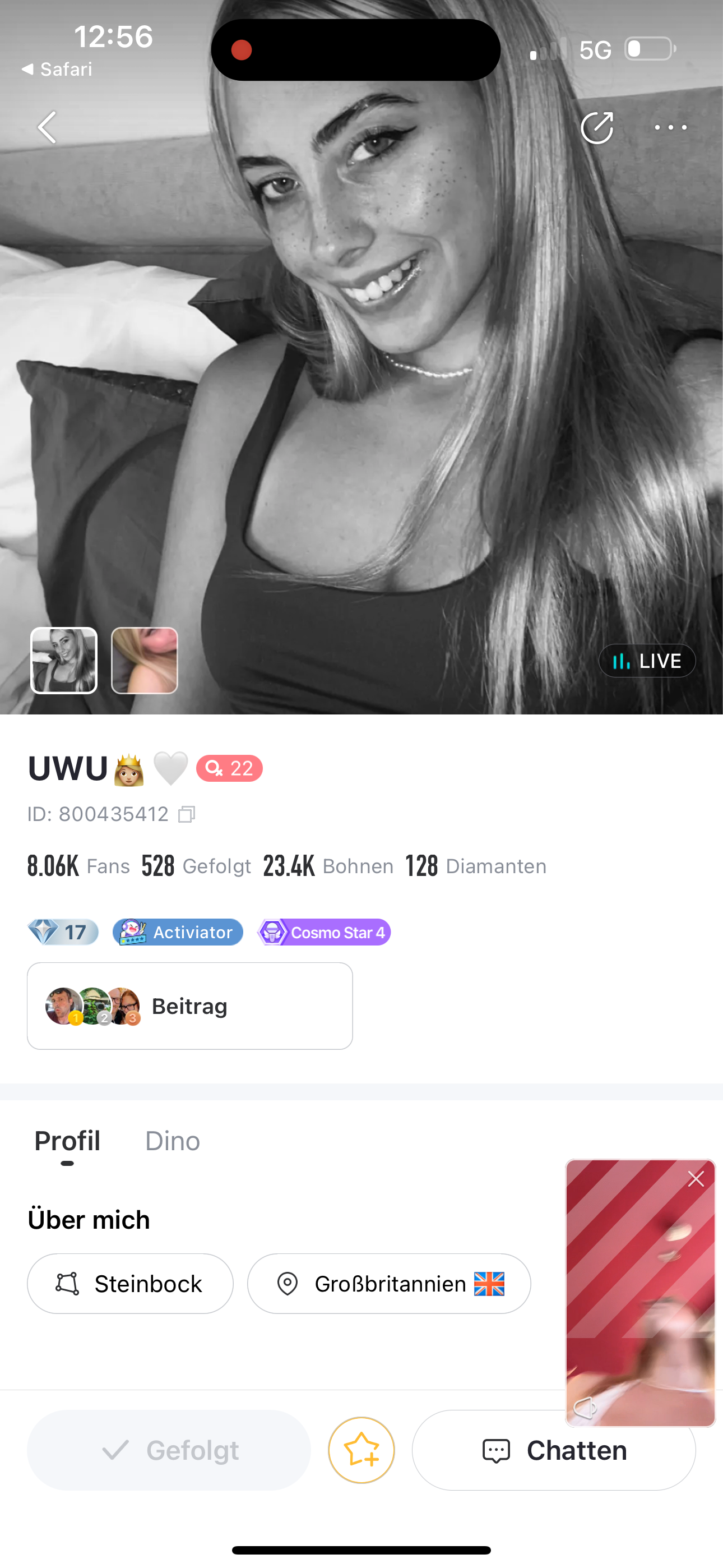Close the floating live video preview
The image size is (723, 1568).
(x=696, y=1179)
